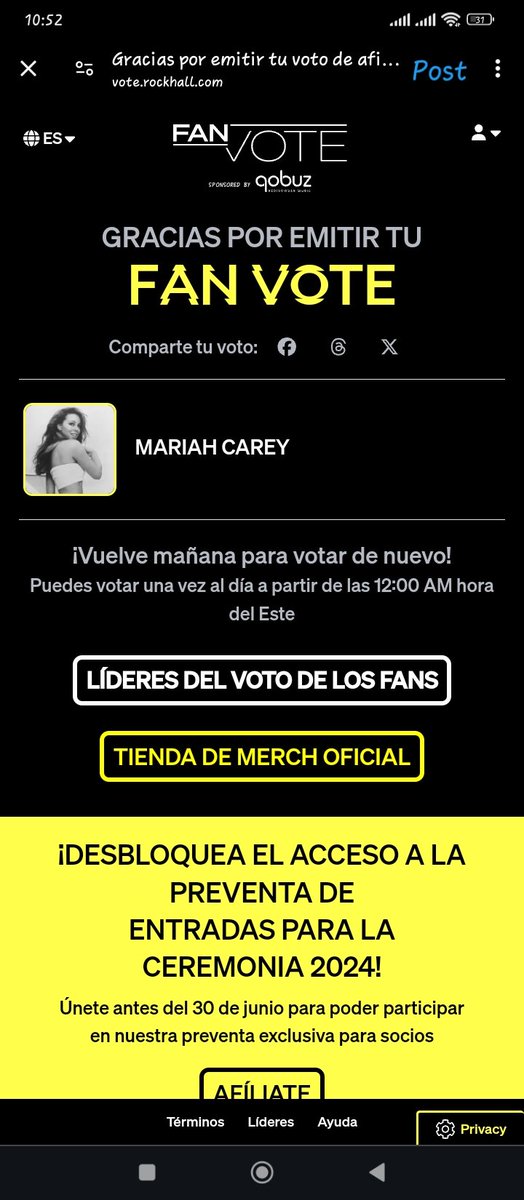Tap the Post button in the top bar
Screen dimensions: 524x1200
coord(439,70)
